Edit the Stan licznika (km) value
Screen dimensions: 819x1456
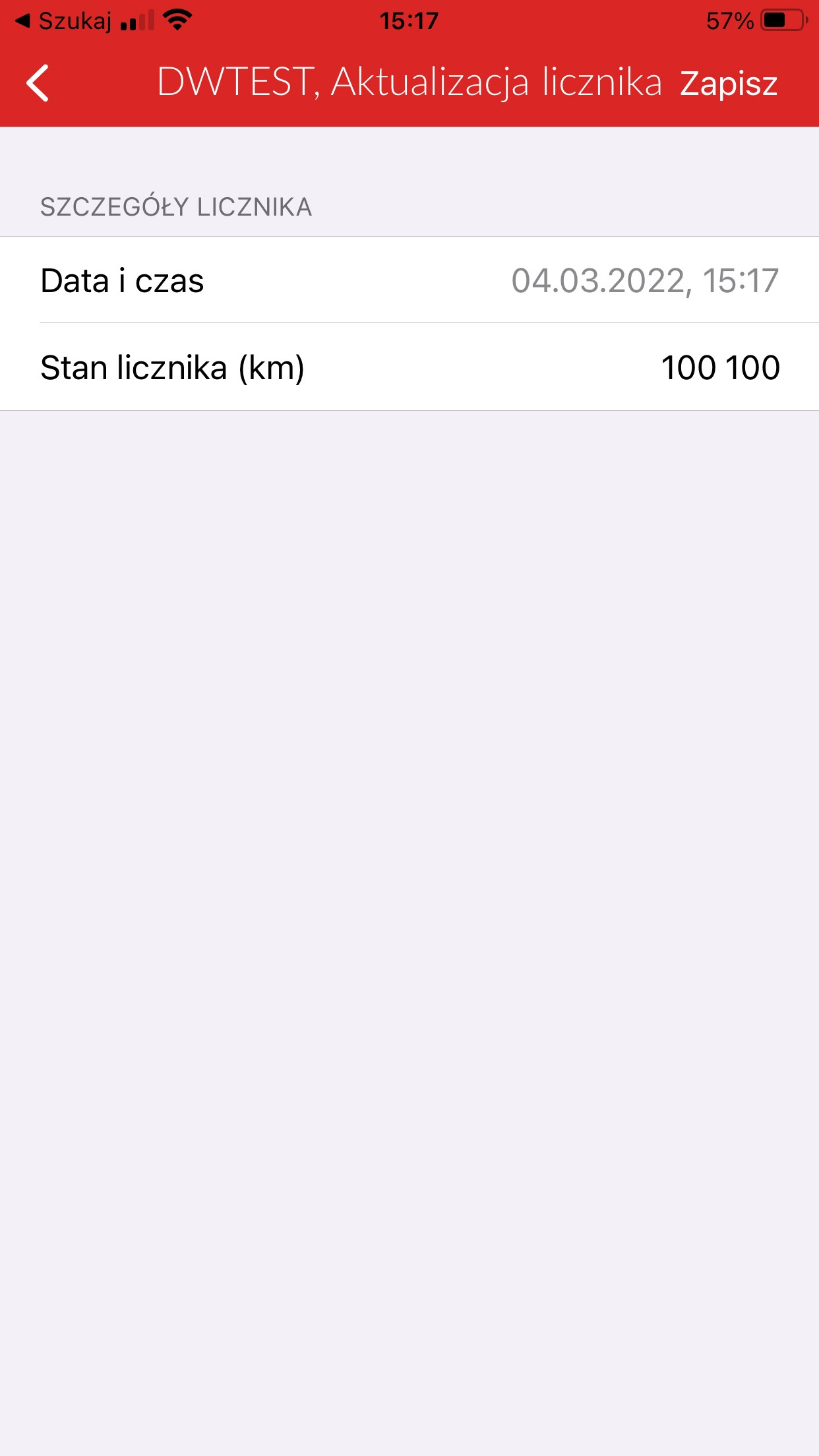point(719,368)
